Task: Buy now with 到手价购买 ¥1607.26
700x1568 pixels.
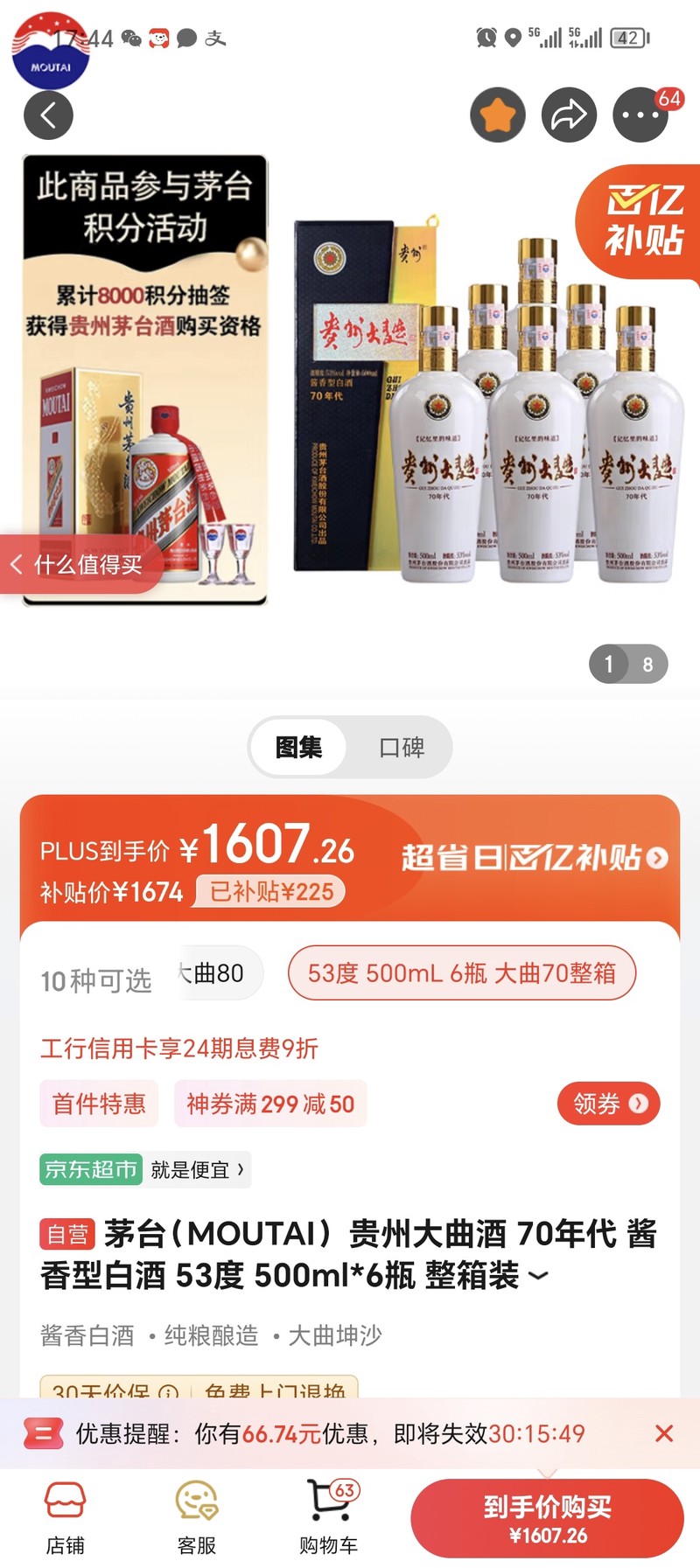Action: (x=547, y=1518)
